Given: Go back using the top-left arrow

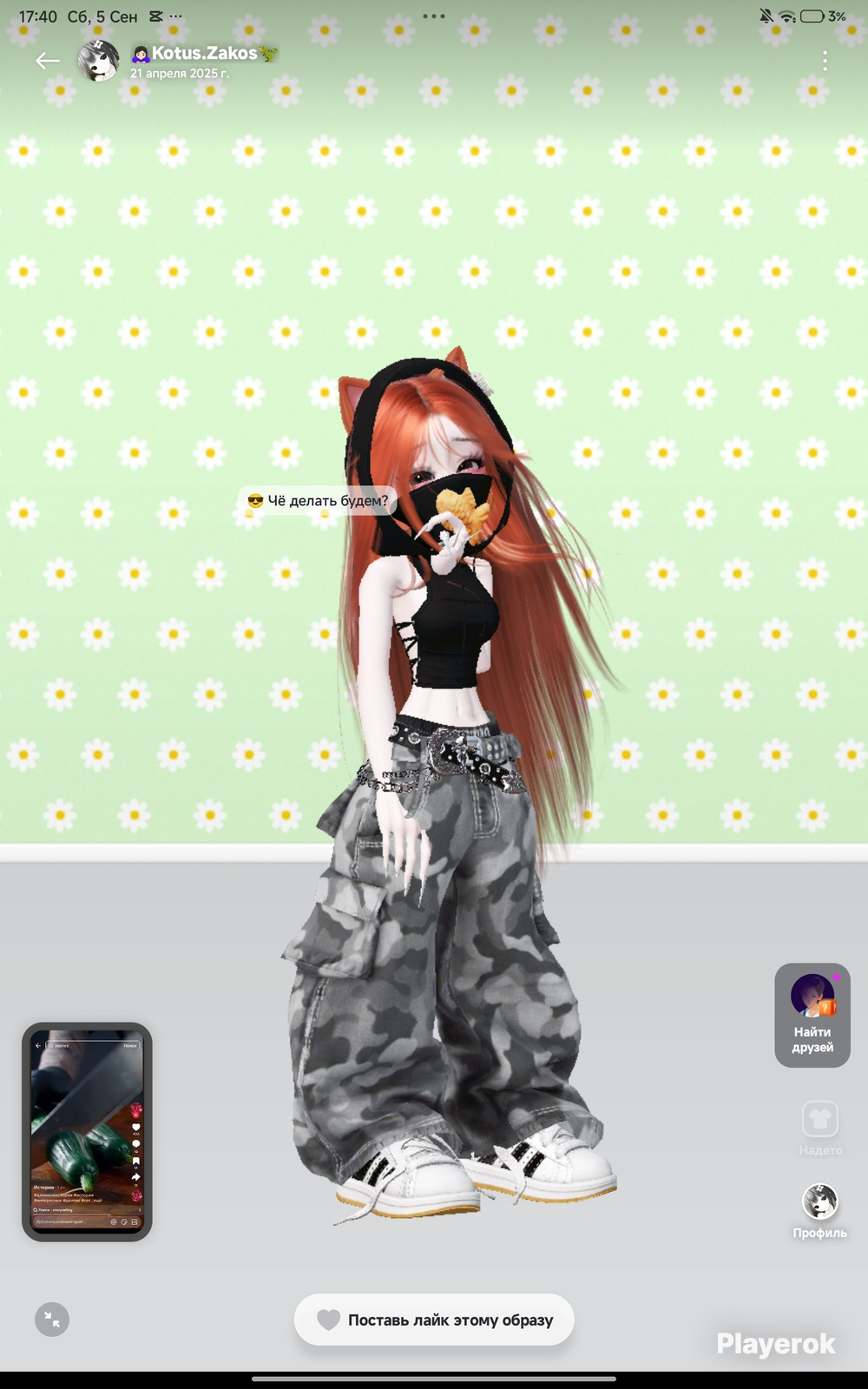Looking at the screenshot, I should (x=47, y=61).
